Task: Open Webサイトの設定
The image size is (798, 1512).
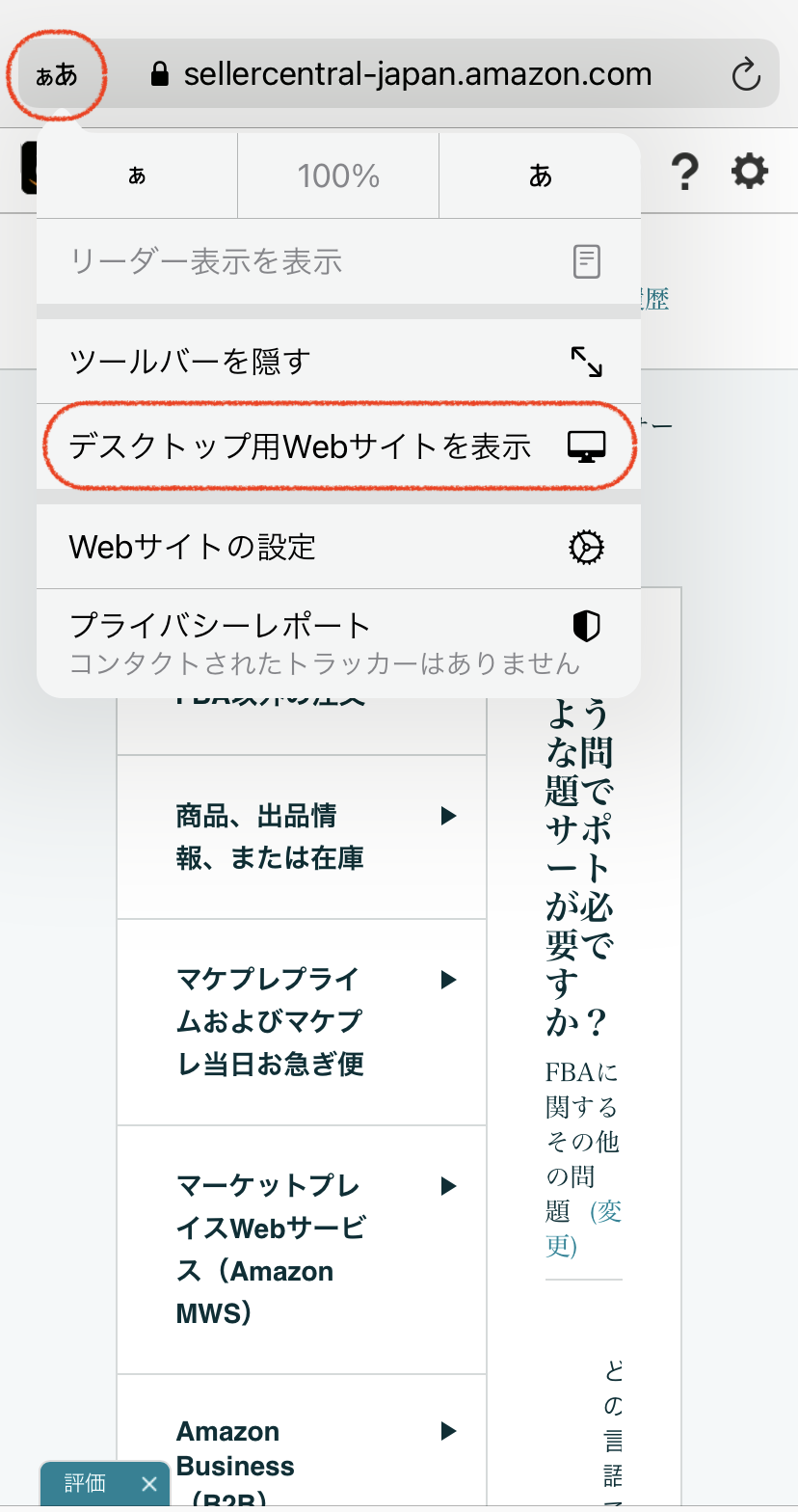Action: [337, 547]
